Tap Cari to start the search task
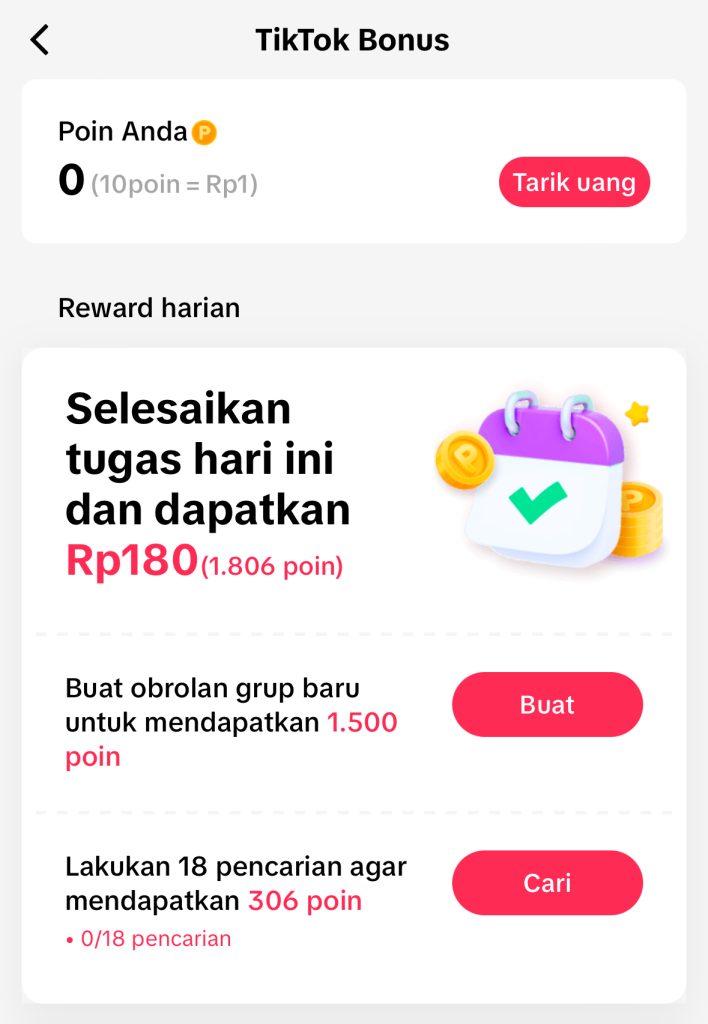Viewport: 708px width, 1024px height. (x=547, y=883)
